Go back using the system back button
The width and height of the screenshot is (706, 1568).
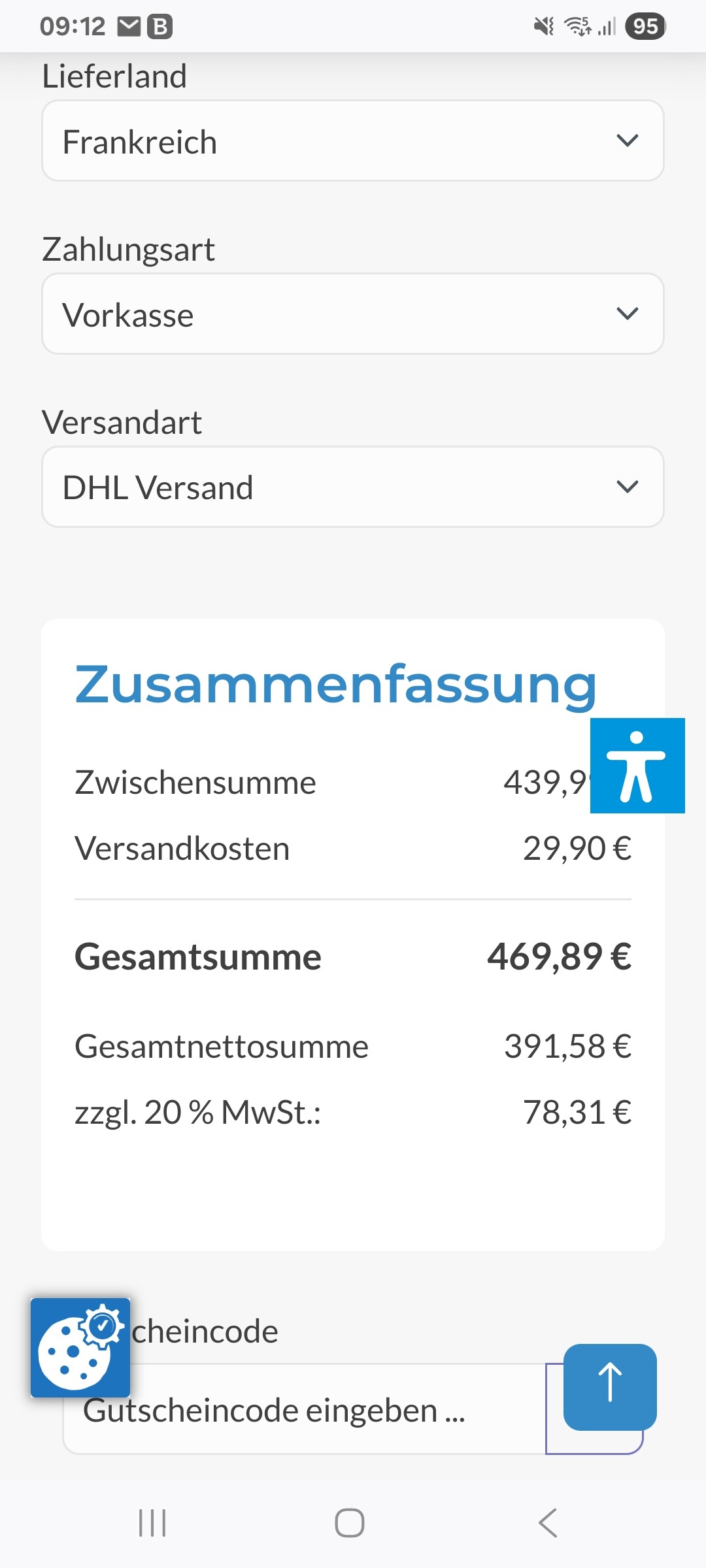coord(548,1523)
